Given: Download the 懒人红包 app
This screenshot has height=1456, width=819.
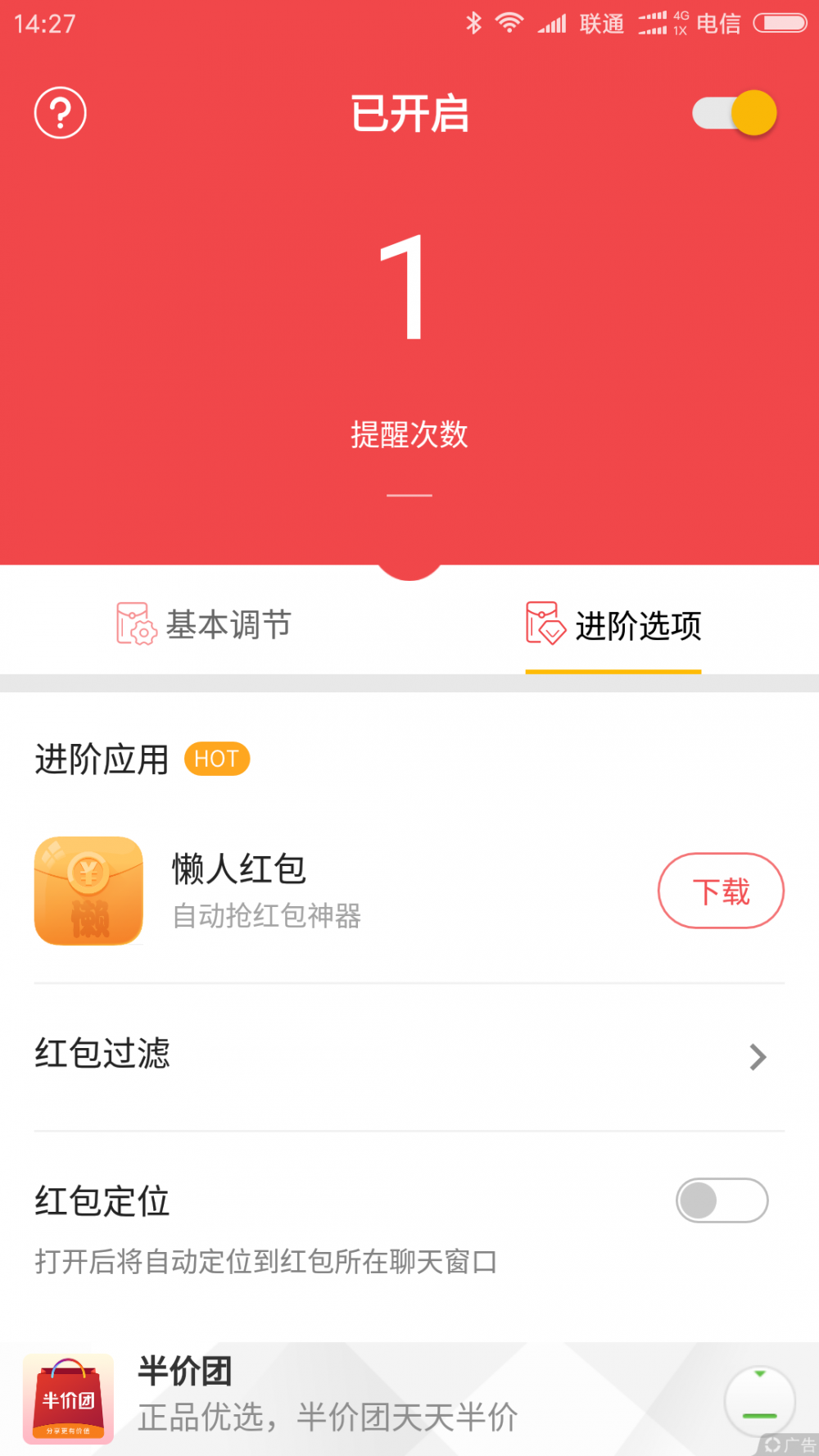Looking at the screenshot, I should pos(721,891).
